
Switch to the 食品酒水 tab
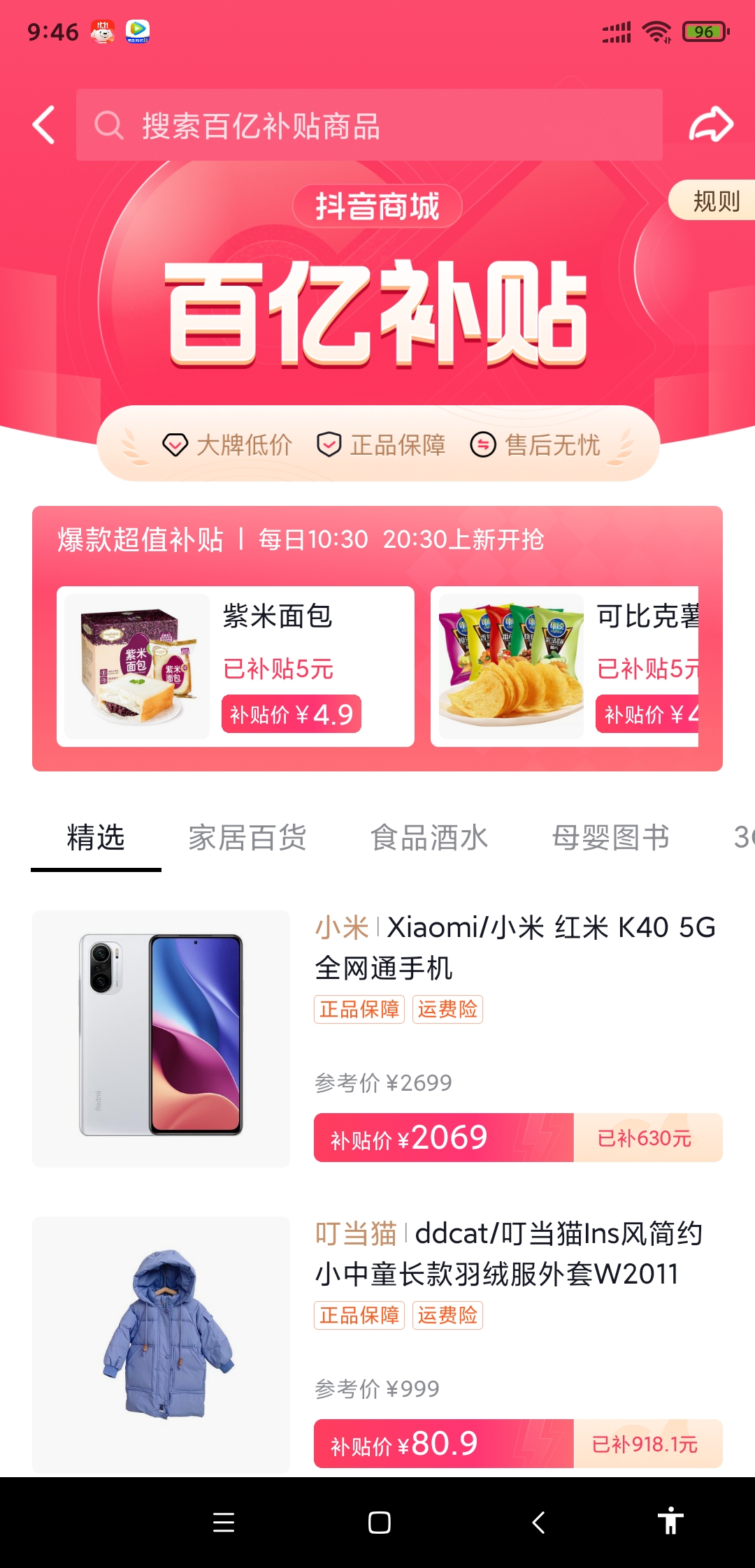[429, 837]
